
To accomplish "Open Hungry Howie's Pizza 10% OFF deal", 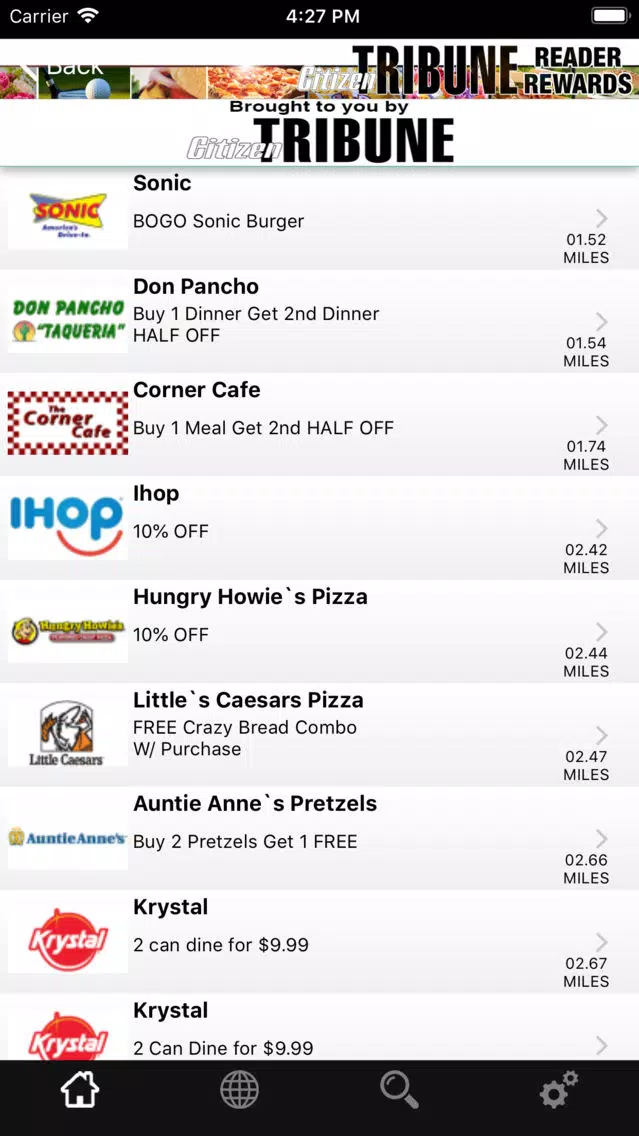I will [x=320, y=632].
